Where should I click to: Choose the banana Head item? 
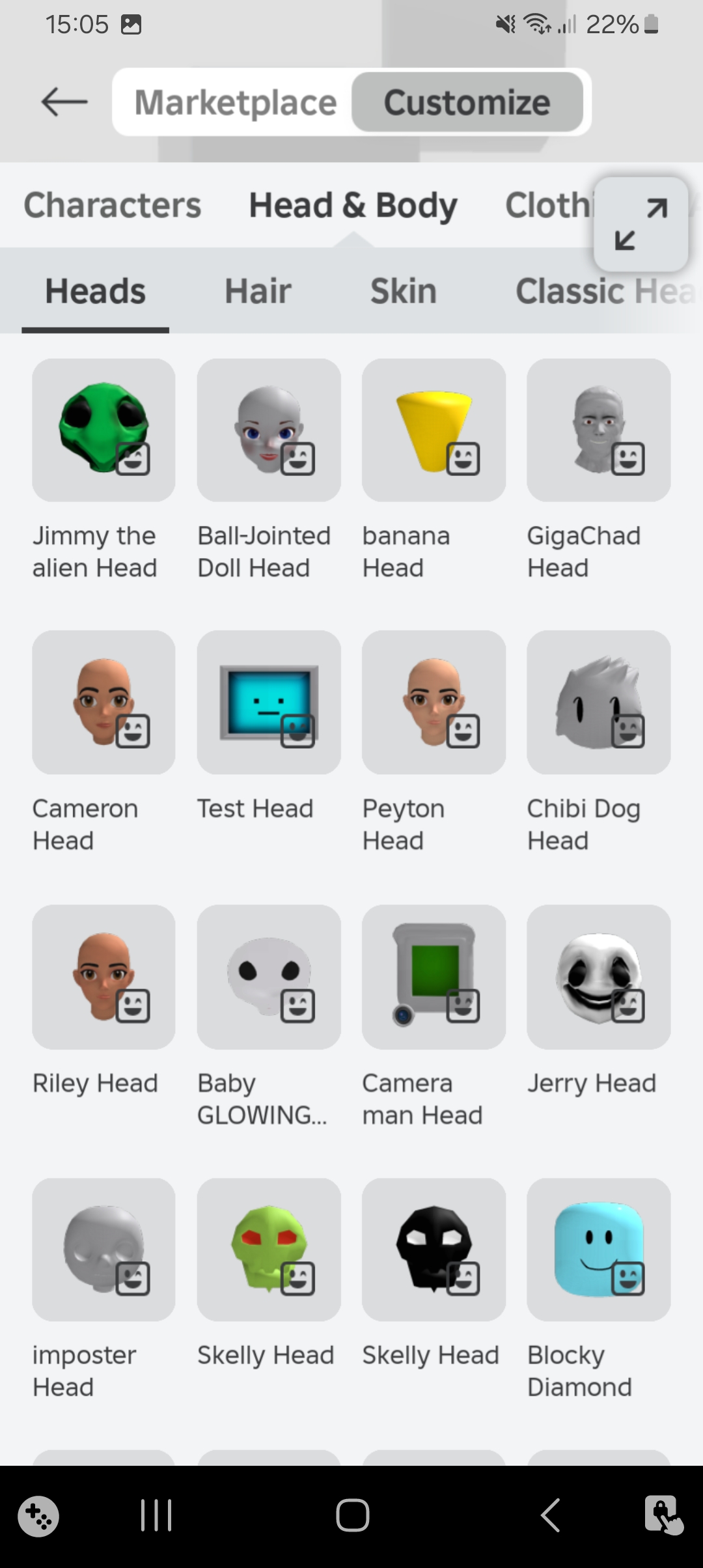[434, 430]
